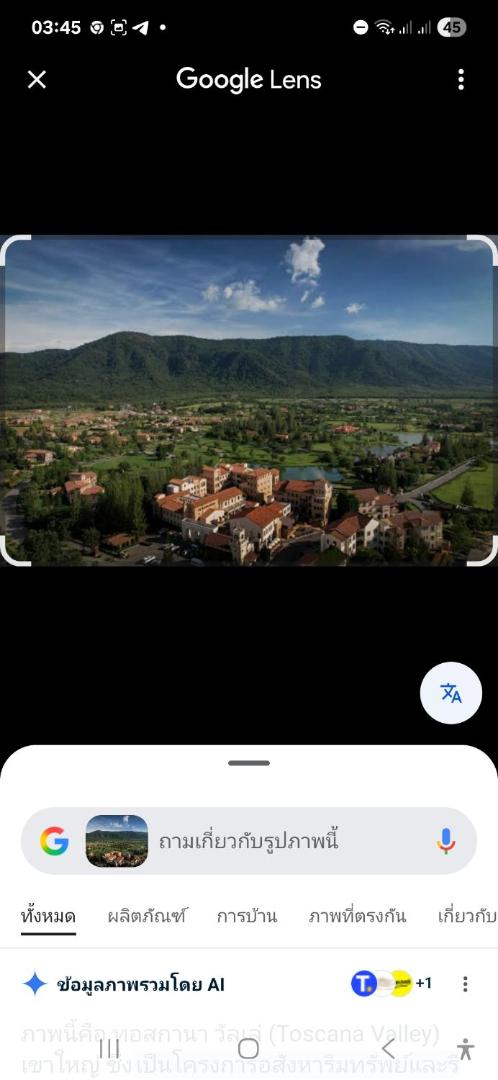Viewport: 498px width, 1080px height.
Task: Switch to the การบ้าน tab
Action: coord(247,917)
